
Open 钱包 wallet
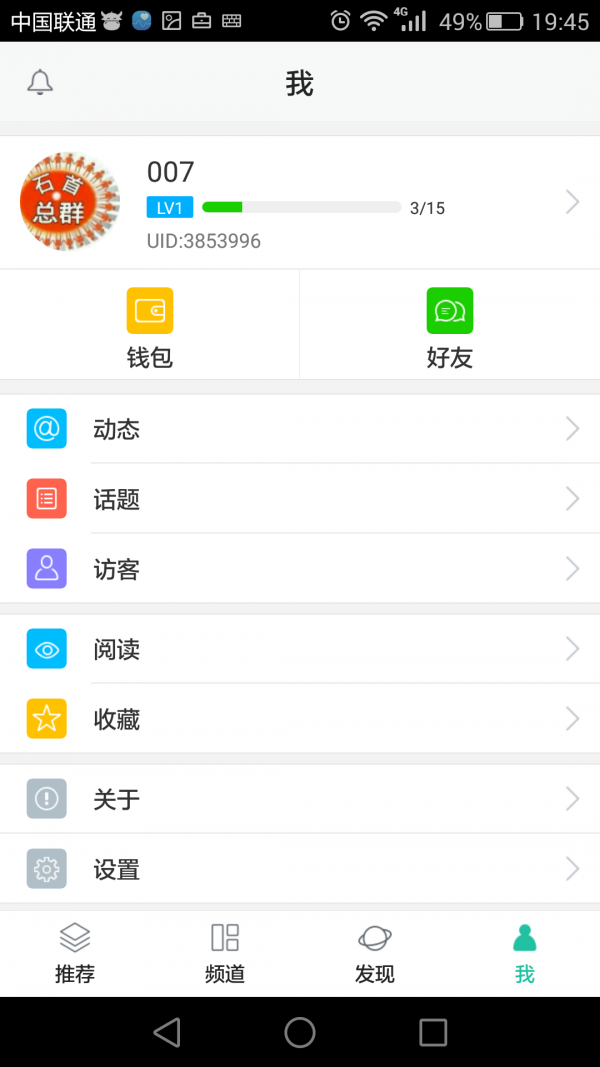(150, 327)
